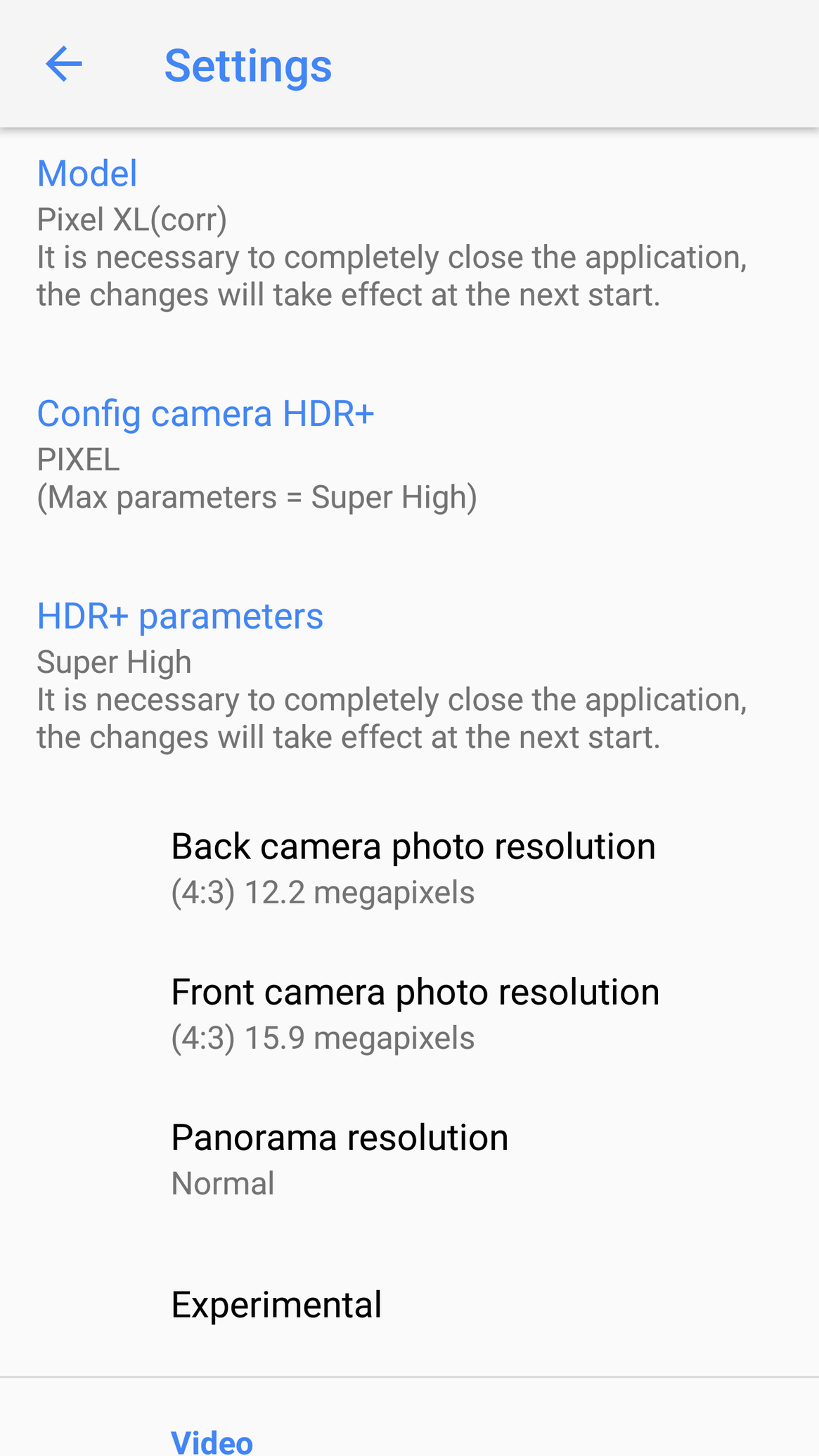
Task: Open Experimental settings
Action: (x=276, y=1305)
